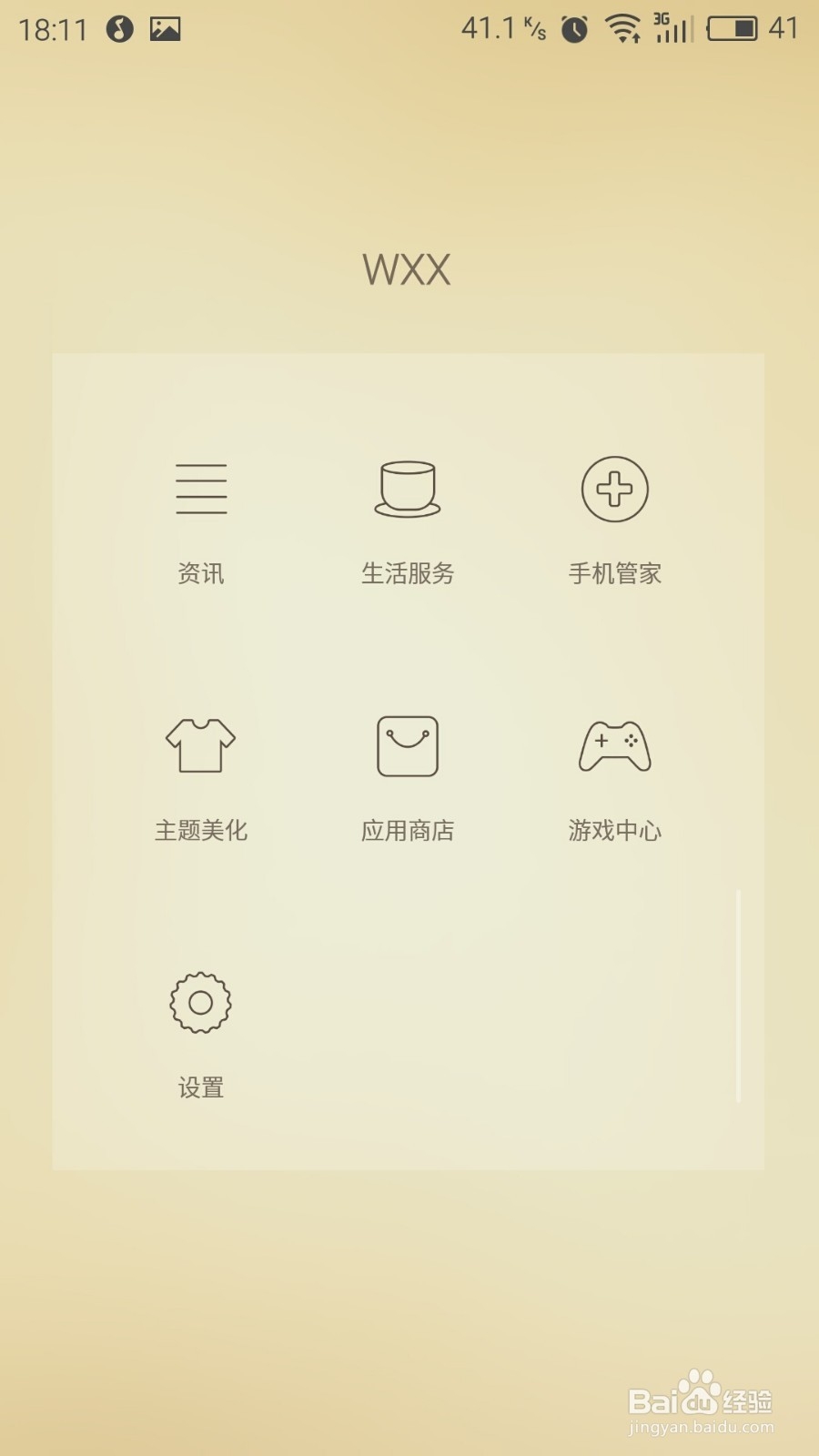
Task: Tap the 主题美化 theme beautification icon
Action: click(200, 745)
